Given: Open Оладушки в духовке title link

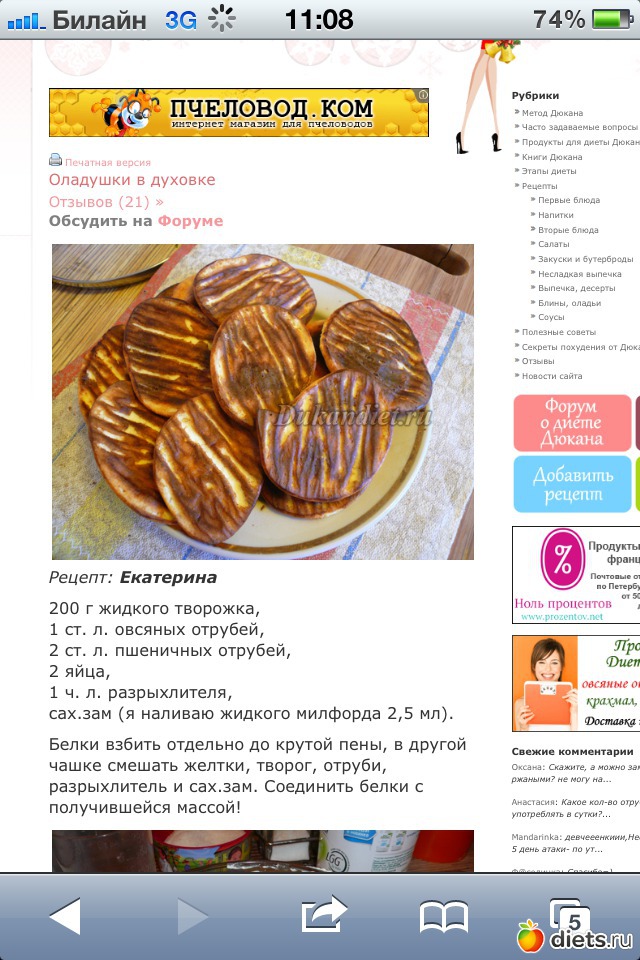Looking at the screenshot, I should pyautogui.click(x=132, y=180).
